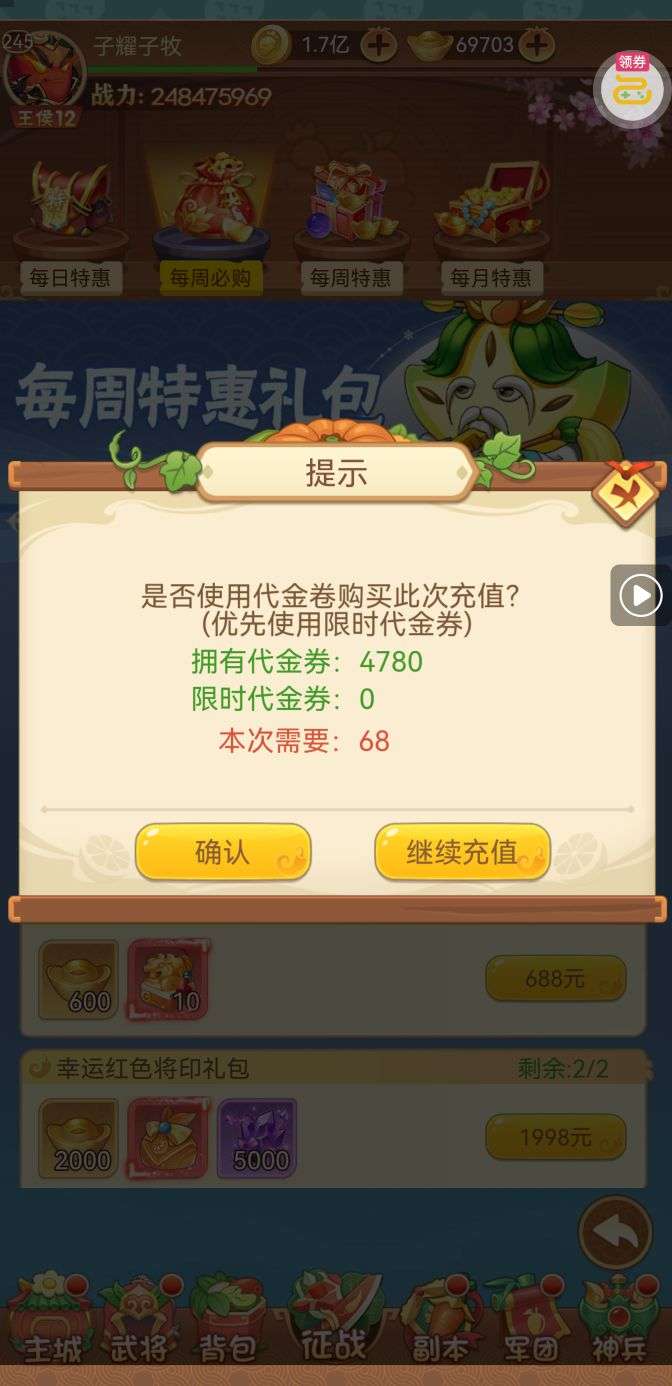Open 军团 legion section
The image size is (672, 1386).
(x=529, y=1320)
